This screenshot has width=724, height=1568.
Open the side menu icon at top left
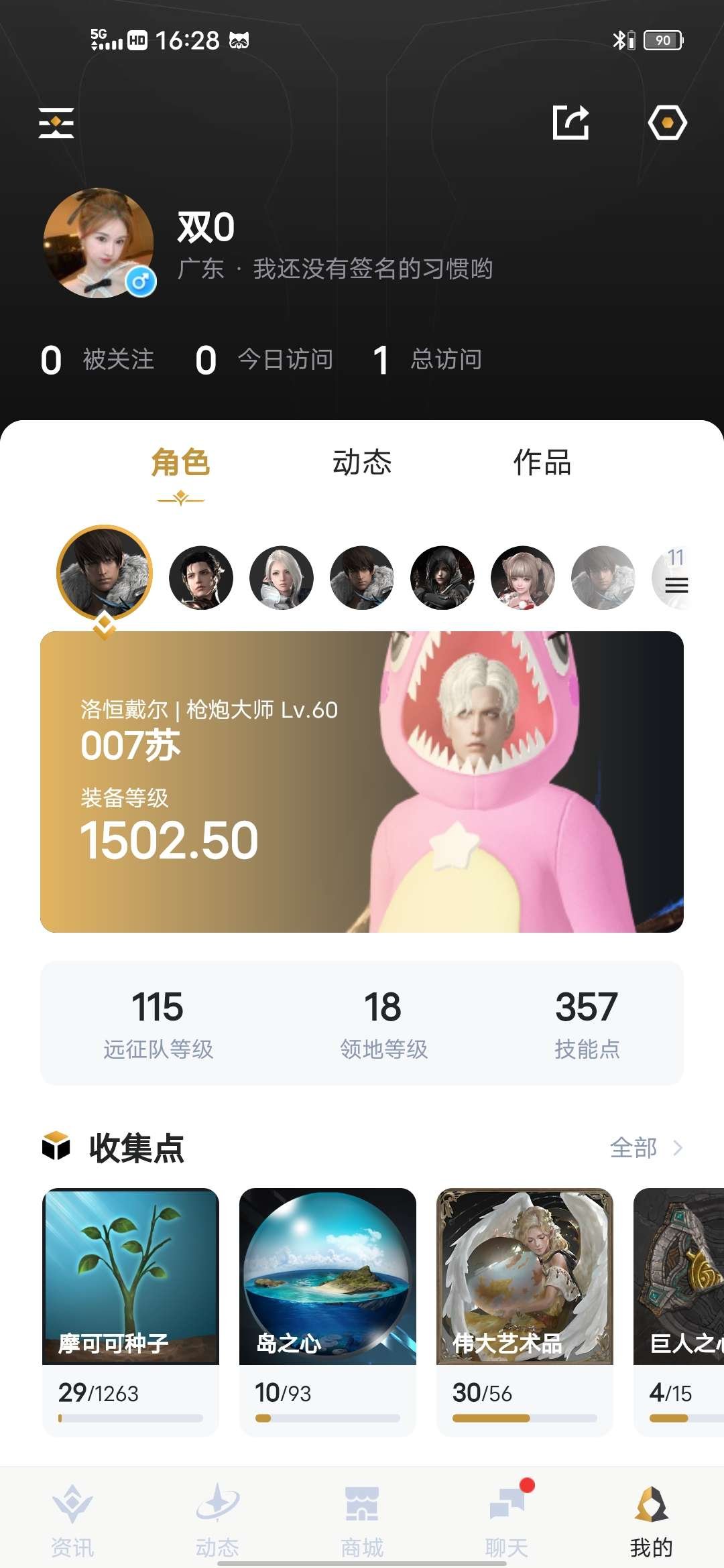pyautogui.click(x=56, y=123)
